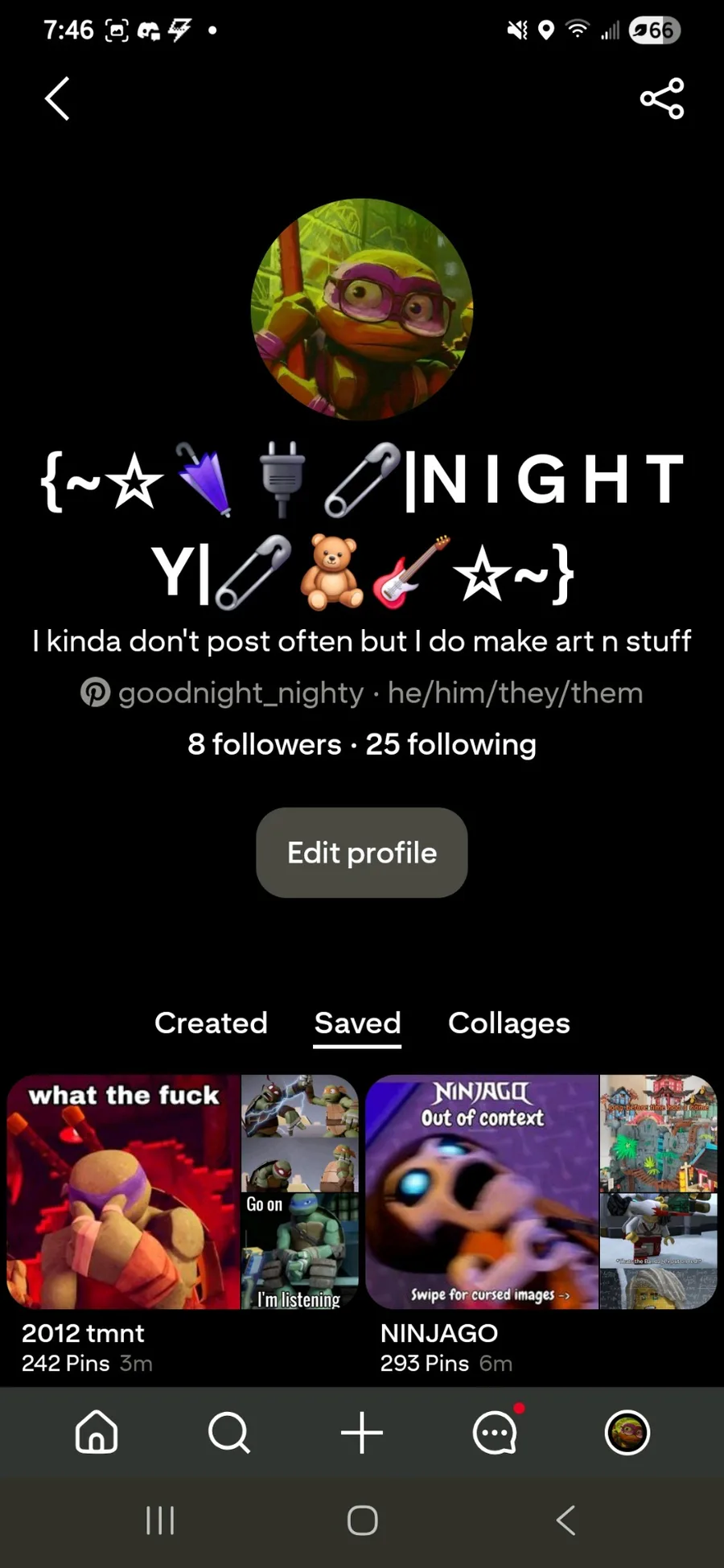Go to the phone's home screen

[x=362, y=1521]
